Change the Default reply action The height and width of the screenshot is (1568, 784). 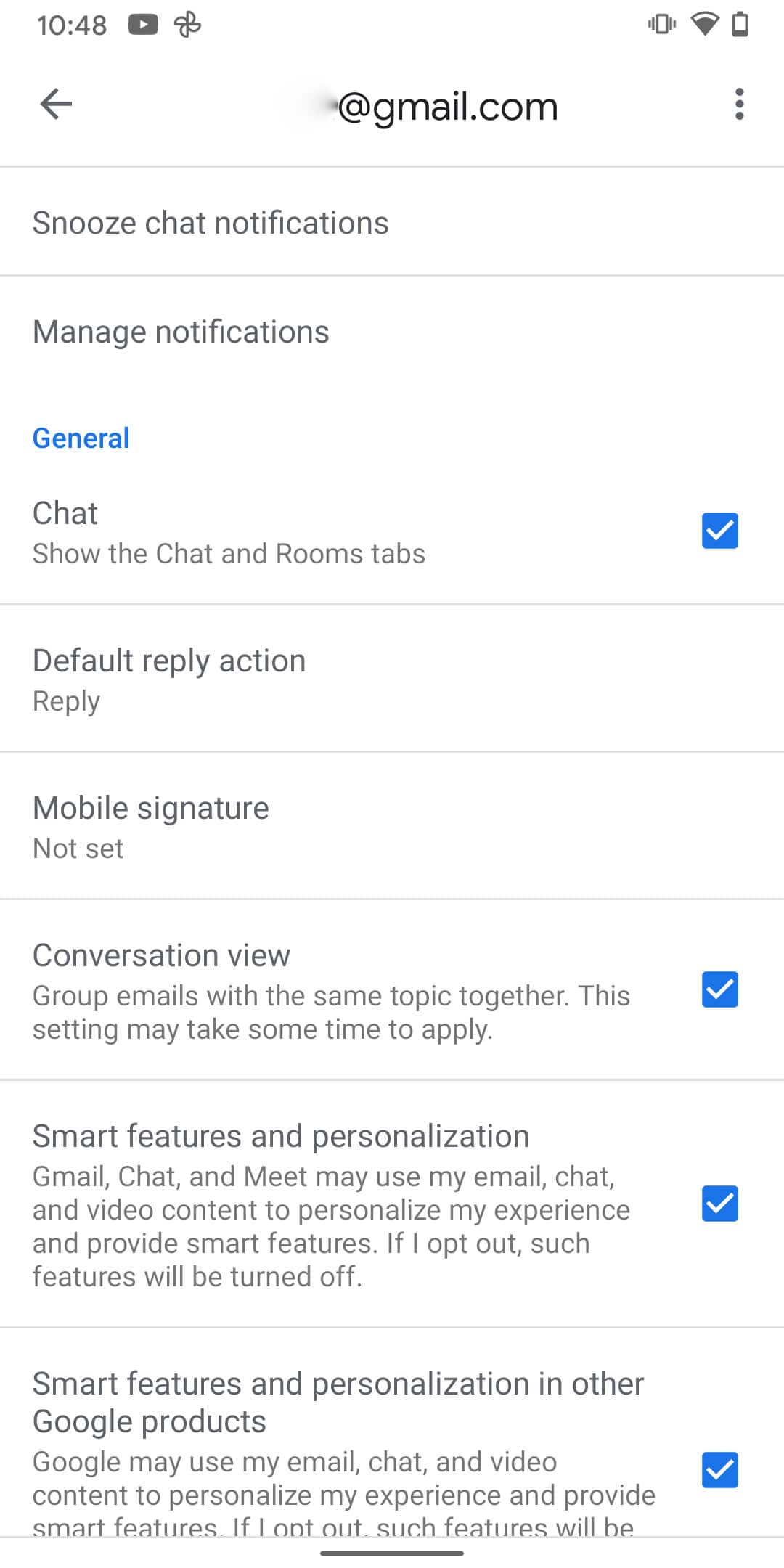[x=169, y=679]
